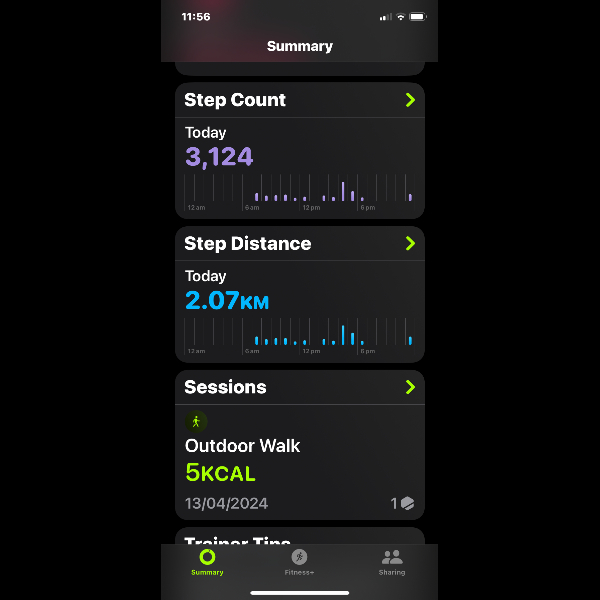
Task: Expand the Sessions list
Action: click(409, 387)
